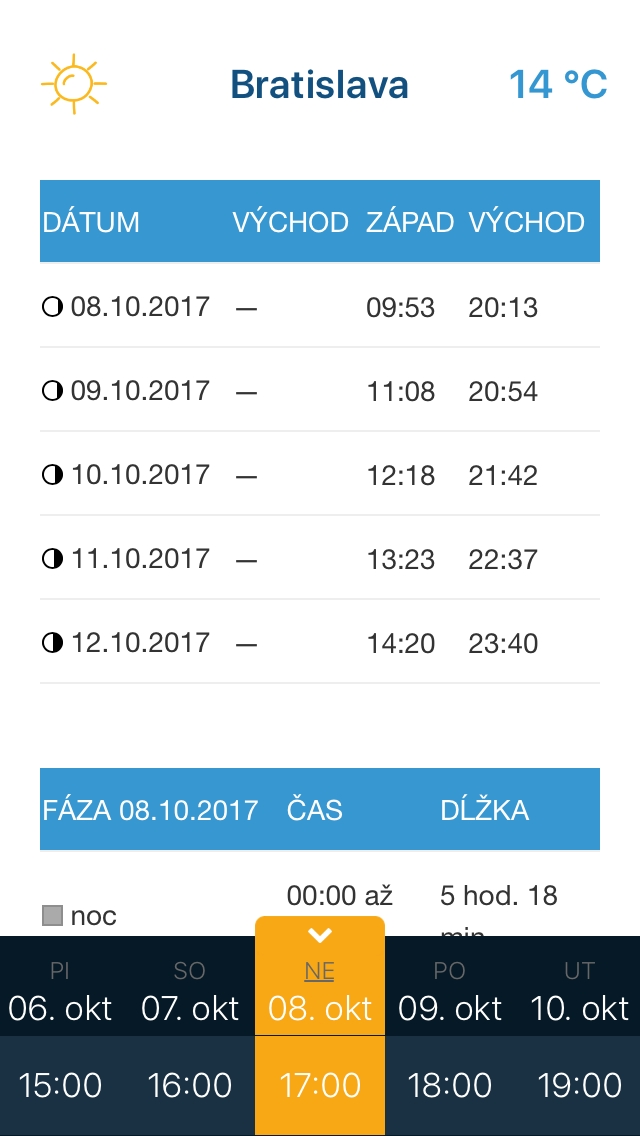Jump to the 18:00 hour
Image resolution: width=640 pixels, height=1136 pixels.
[449, 1085]
